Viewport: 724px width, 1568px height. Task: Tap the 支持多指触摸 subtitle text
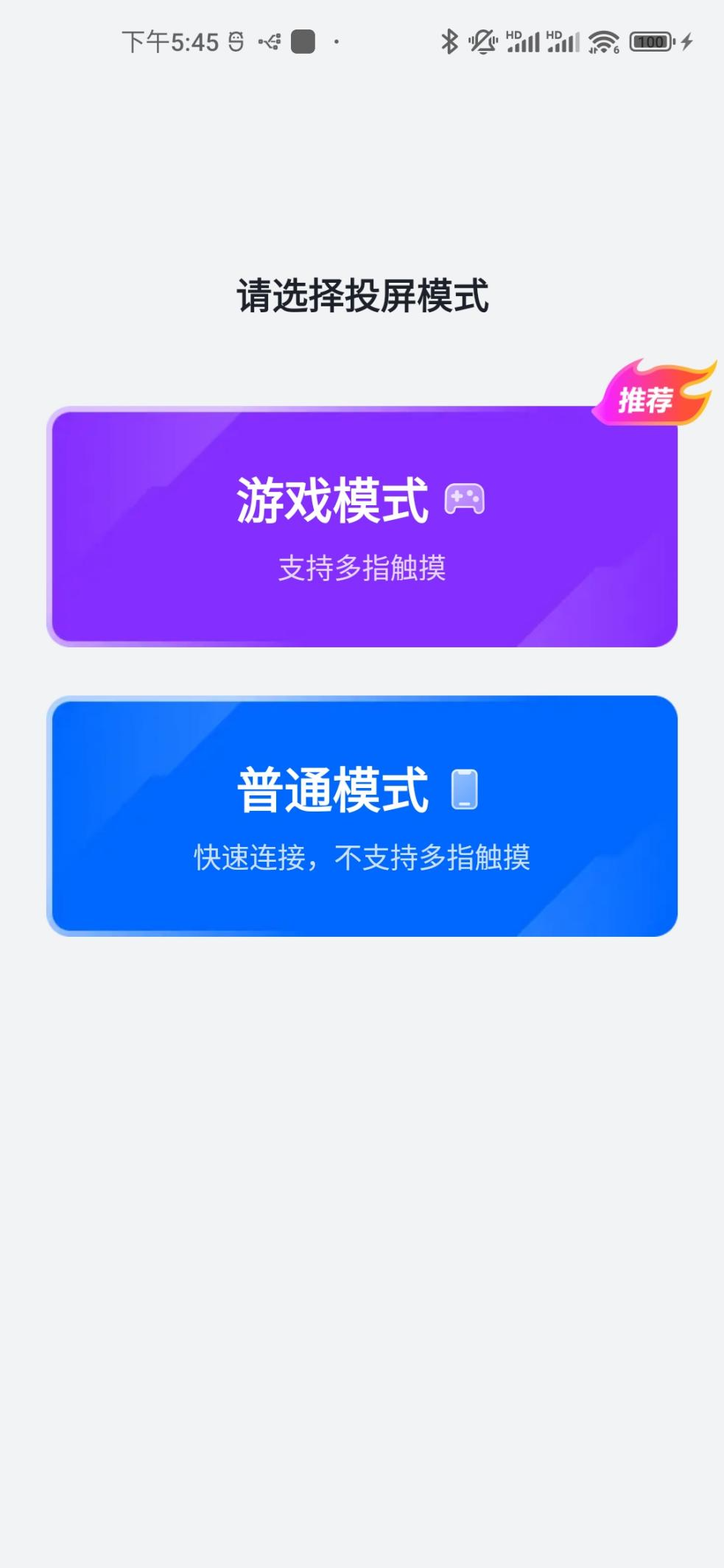[x=362, y=566]
